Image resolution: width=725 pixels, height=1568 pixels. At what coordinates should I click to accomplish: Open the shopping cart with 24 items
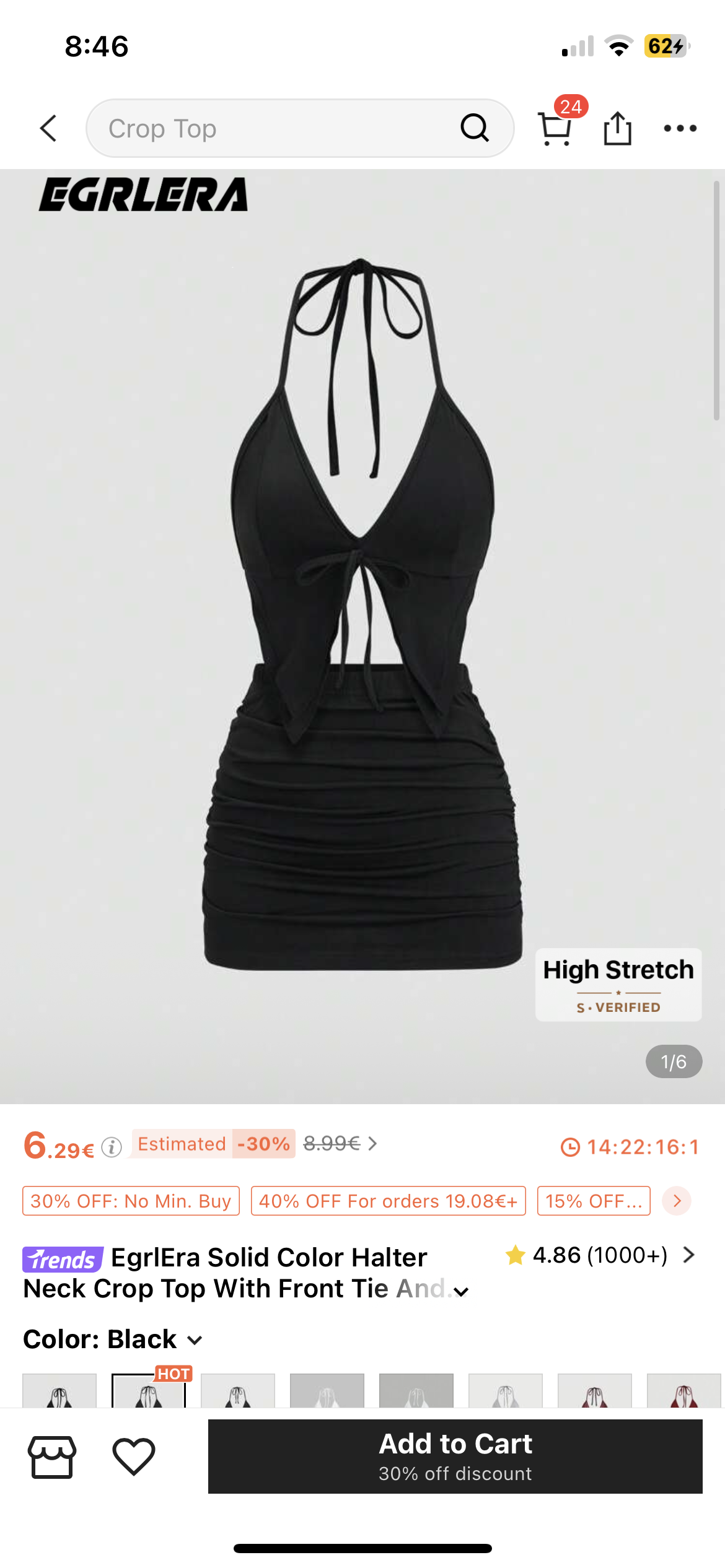pyautogui.click(x=555, y=128)
